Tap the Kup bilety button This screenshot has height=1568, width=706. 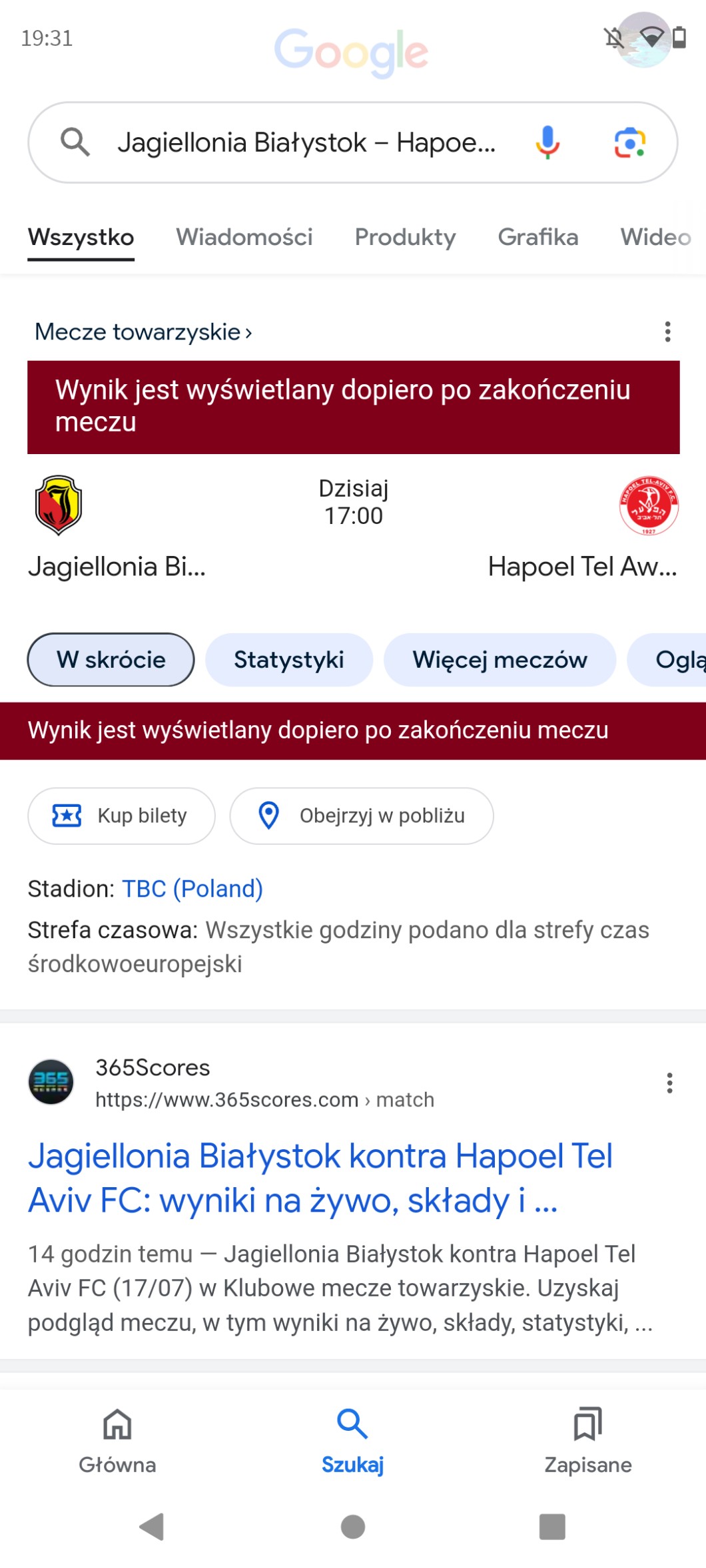[x=121, y=816]
